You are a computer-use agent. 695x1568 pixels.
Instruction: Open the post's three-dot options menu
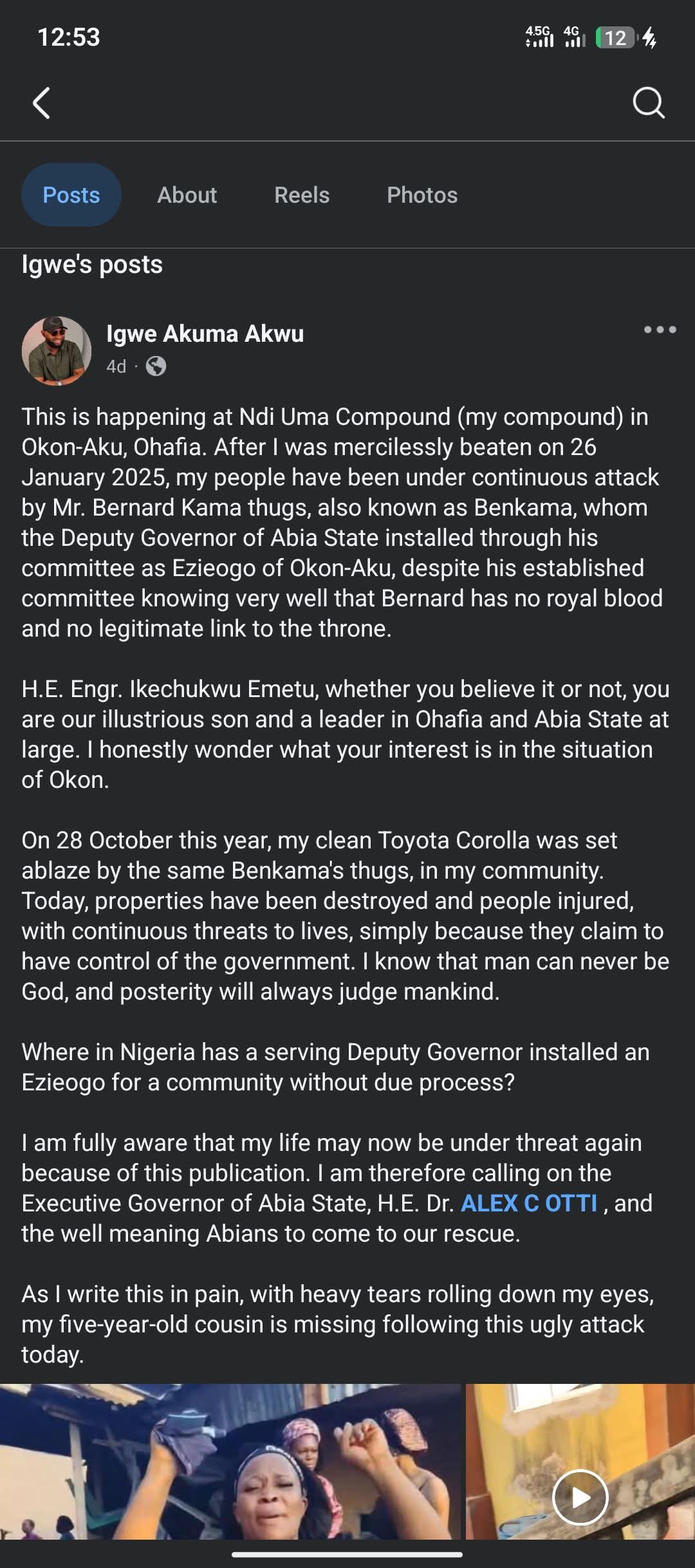pyautogui.click(x=660, y=330)
